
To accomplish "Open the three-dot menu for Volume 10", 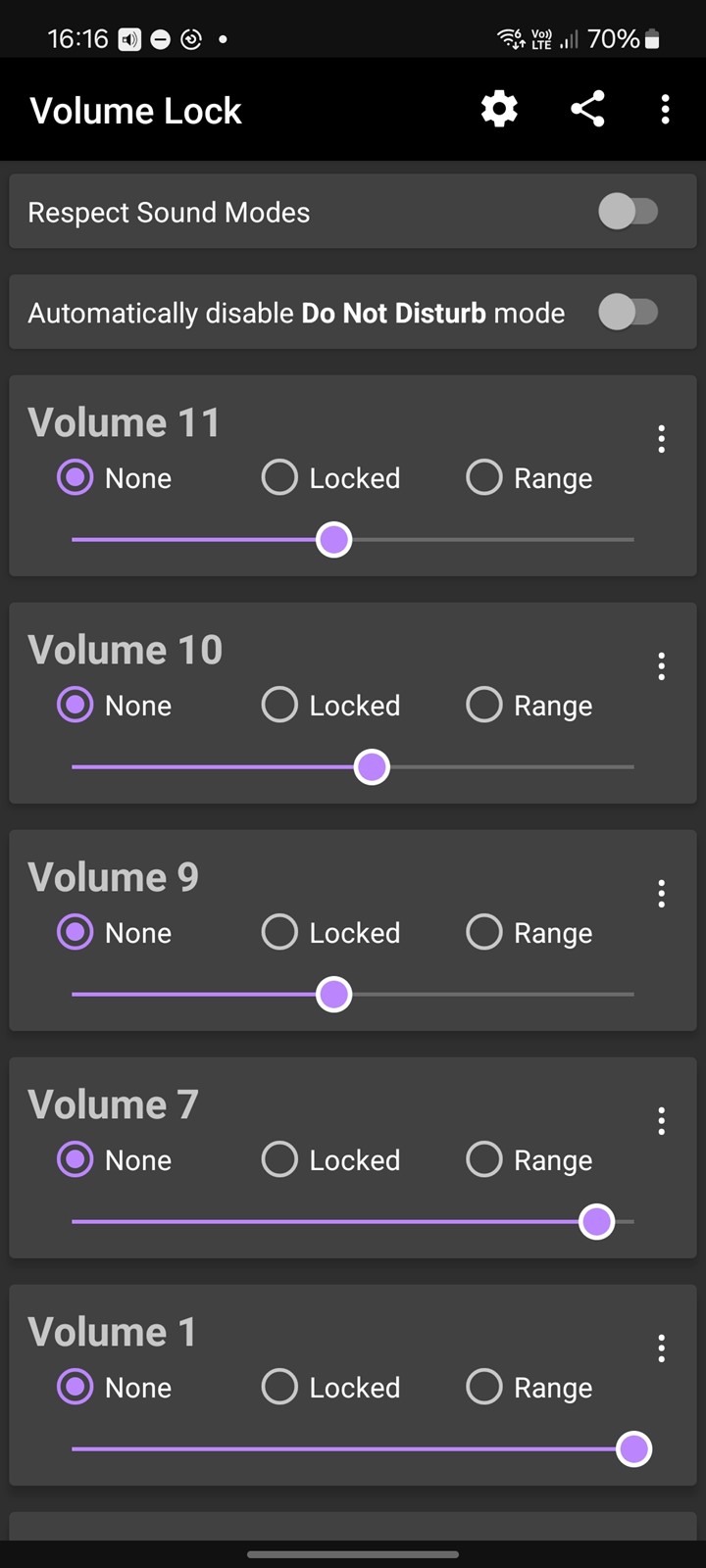I will 662,666.
